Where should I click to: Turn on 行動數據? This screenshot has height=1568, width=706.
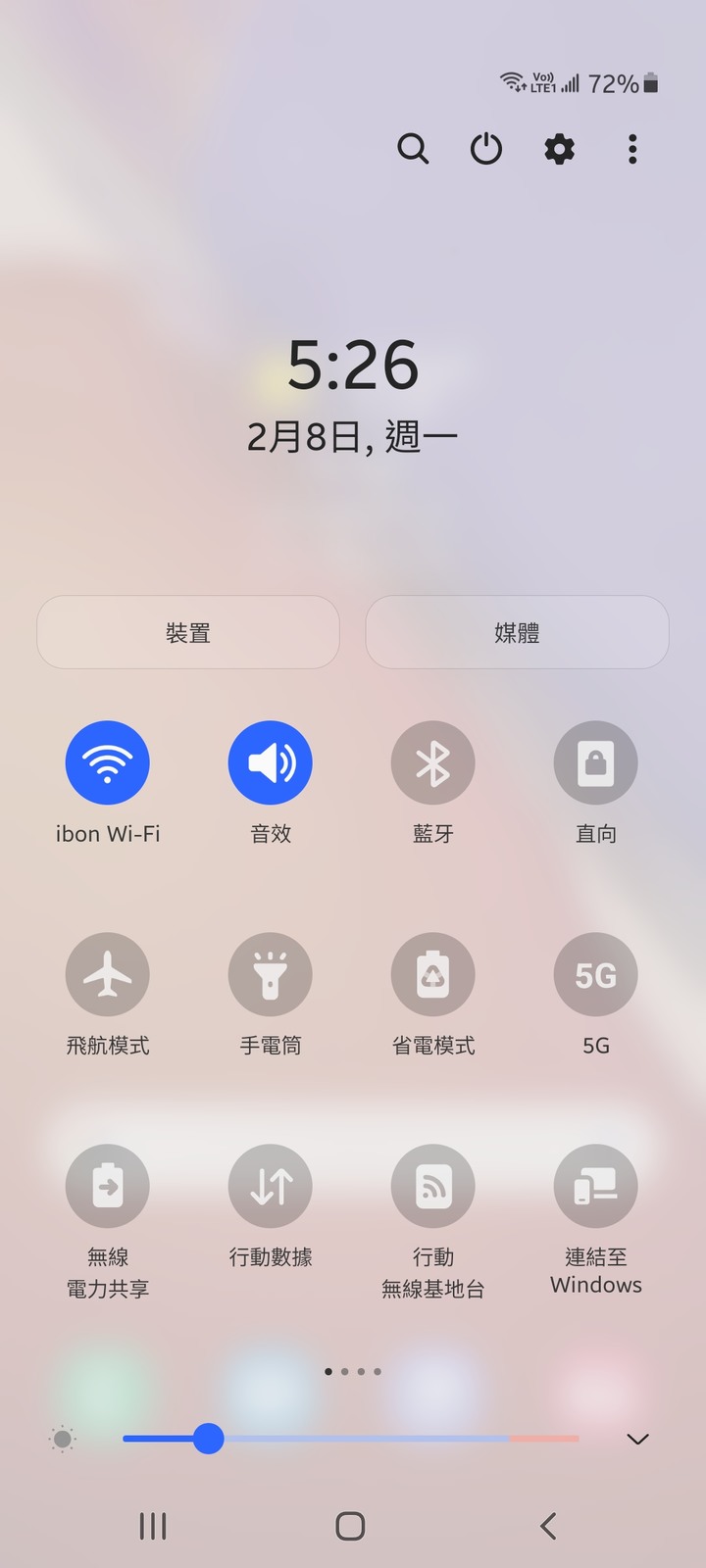tap(271, 1186)
